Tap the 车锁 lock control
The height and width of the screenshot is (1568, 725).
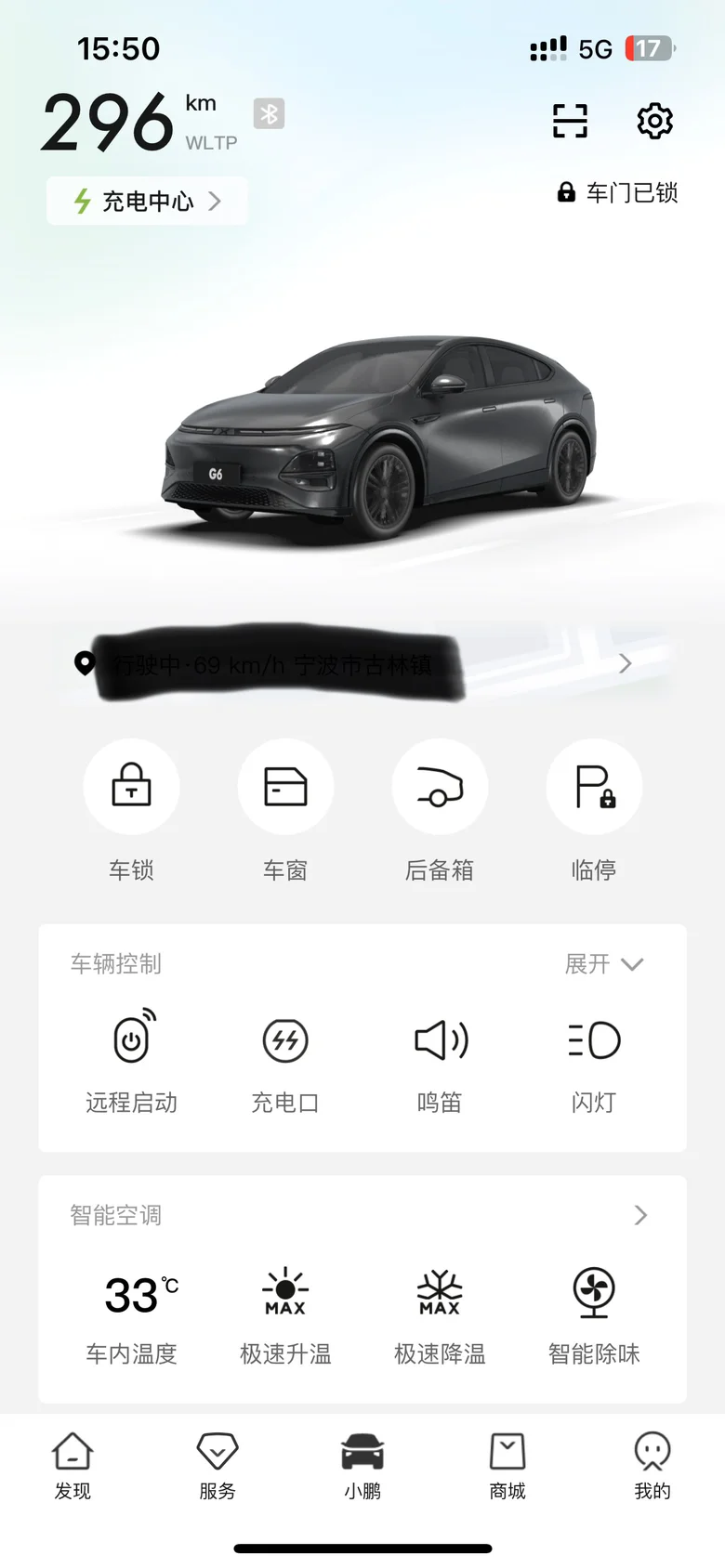pos(131,788)
